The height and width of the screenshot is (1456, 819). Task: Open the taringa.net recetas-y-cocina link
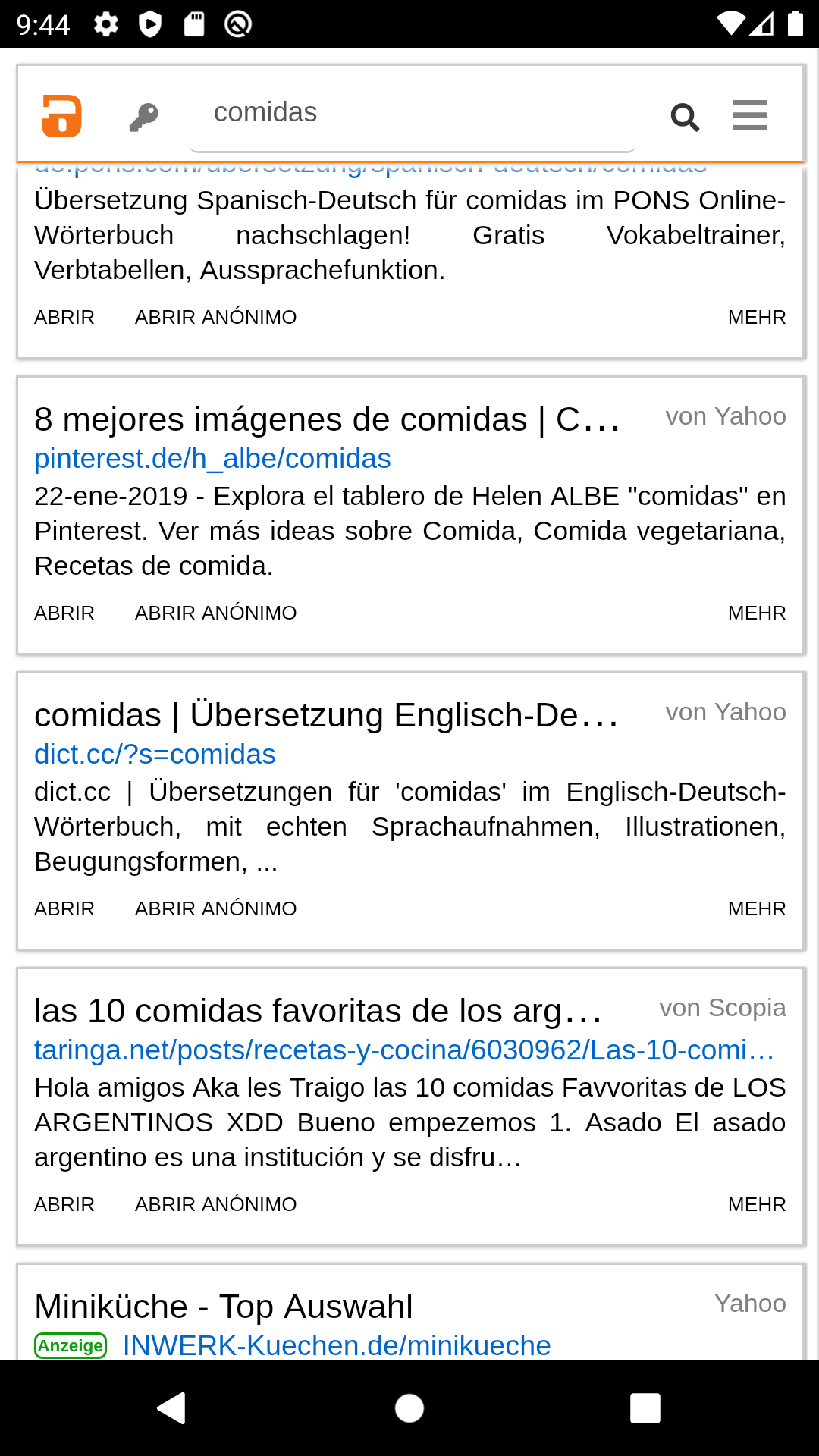[403, 1050]
